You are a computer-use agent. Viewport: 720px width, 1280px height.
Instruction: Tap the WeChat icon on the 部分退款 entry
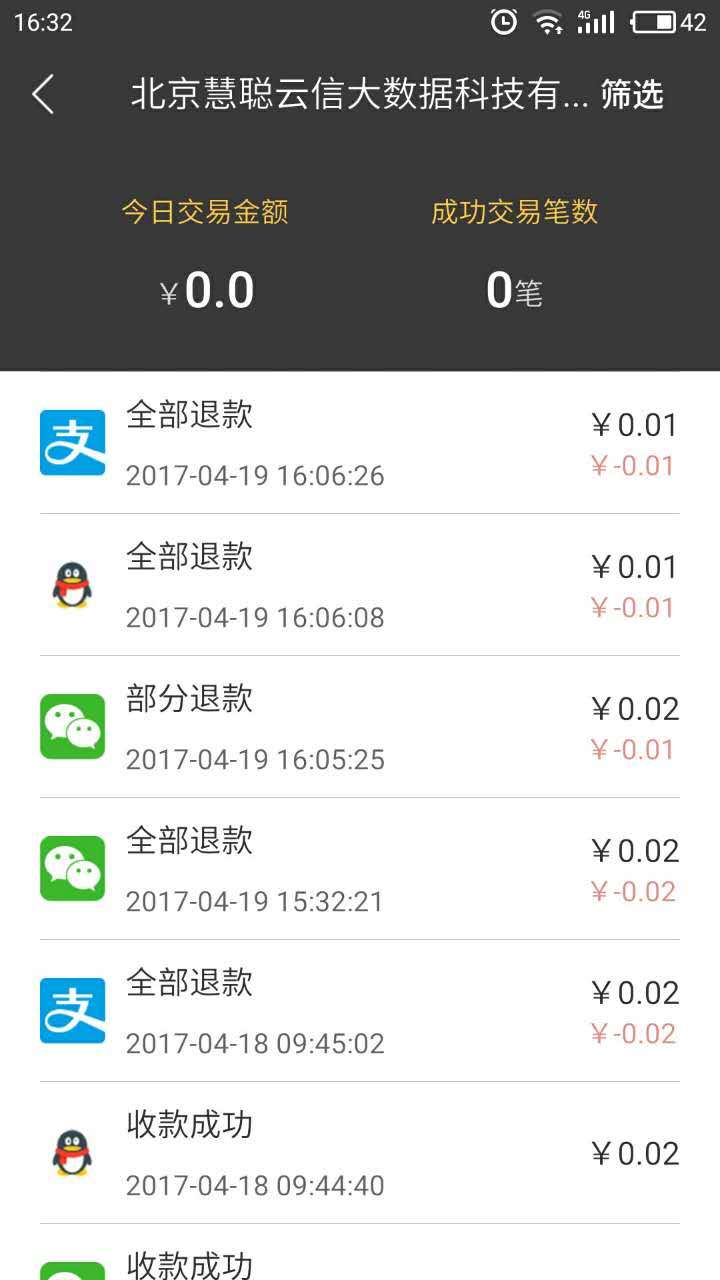click(x=70, y=724)
